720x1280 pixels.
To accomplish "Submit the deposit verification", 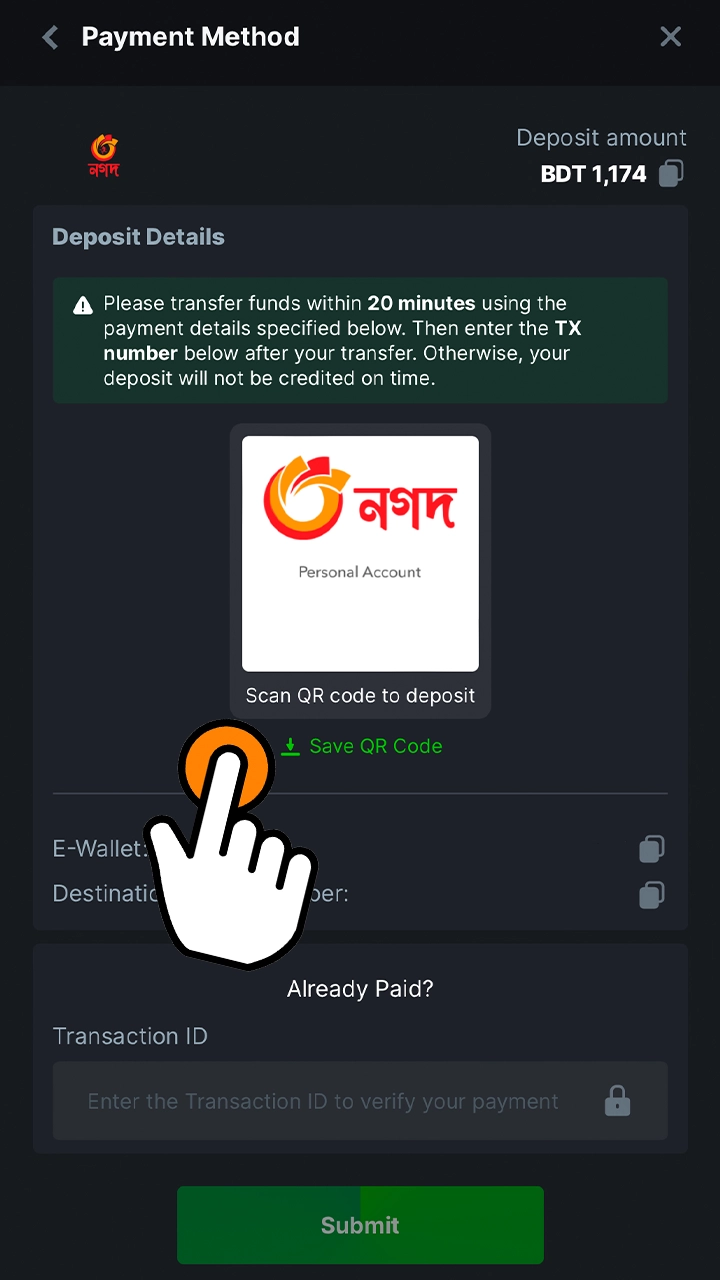I will [x=360, y=1225].
